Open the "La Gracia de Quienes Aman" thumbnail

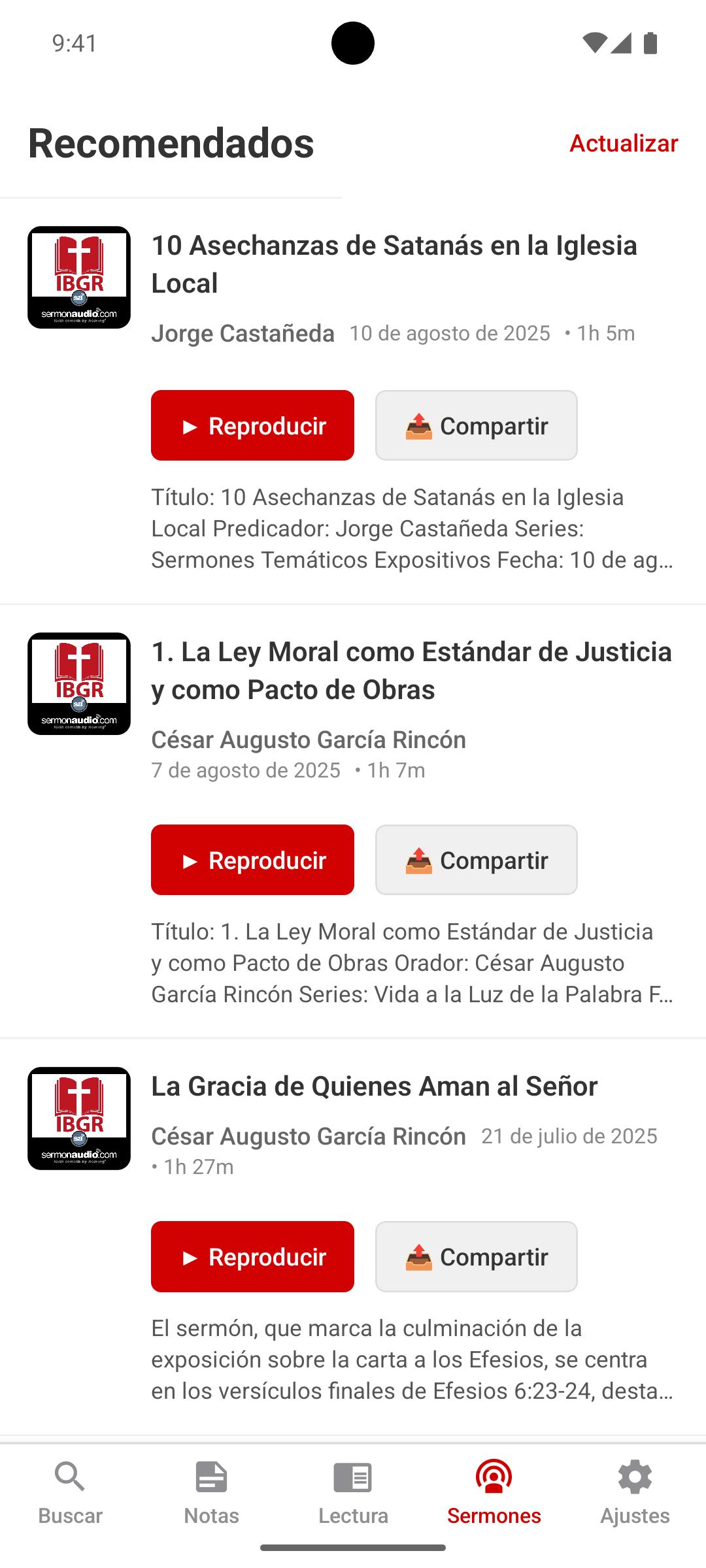pos(79,1118)
